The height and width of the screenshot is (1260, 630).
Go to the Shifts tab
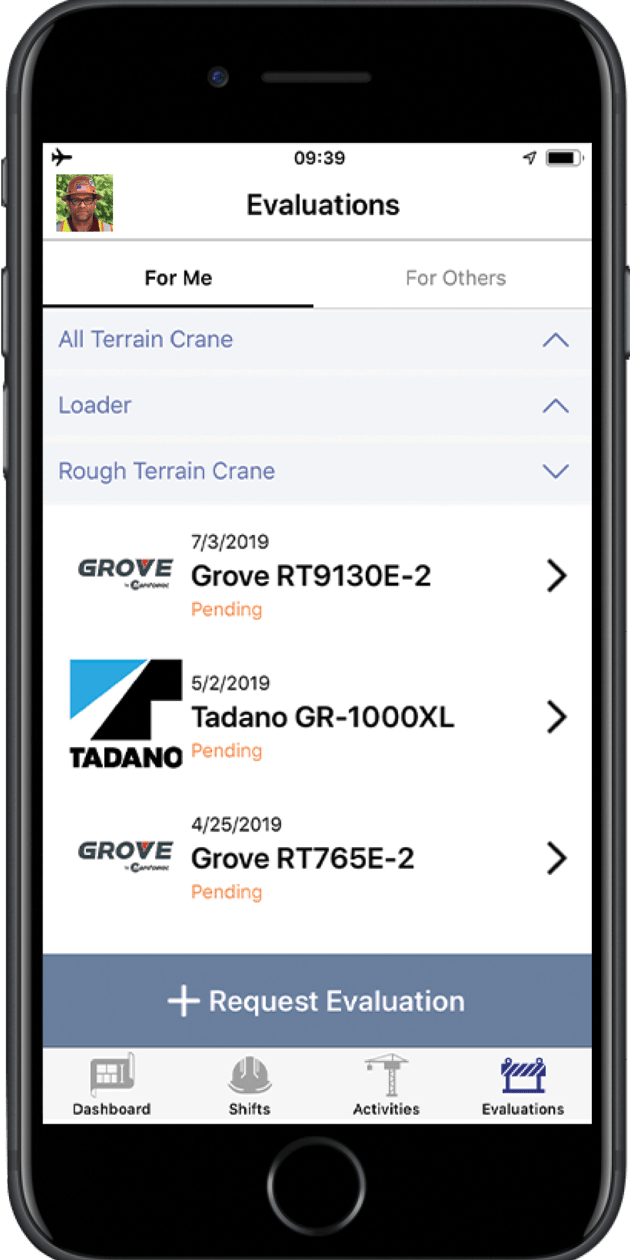coord(249,1086)
